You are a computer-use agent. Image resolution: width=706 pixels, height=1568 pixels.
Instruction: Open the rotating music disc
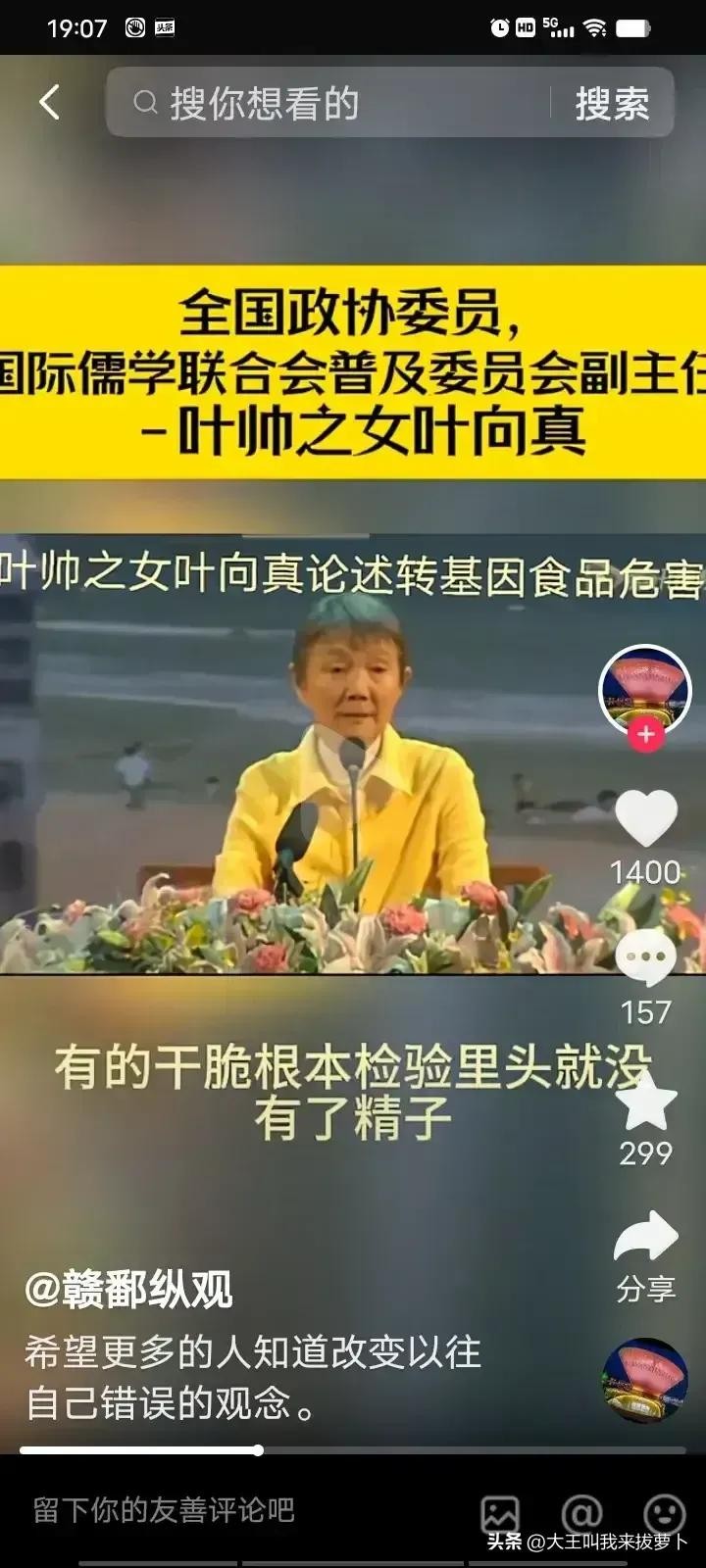point(644,1380)
